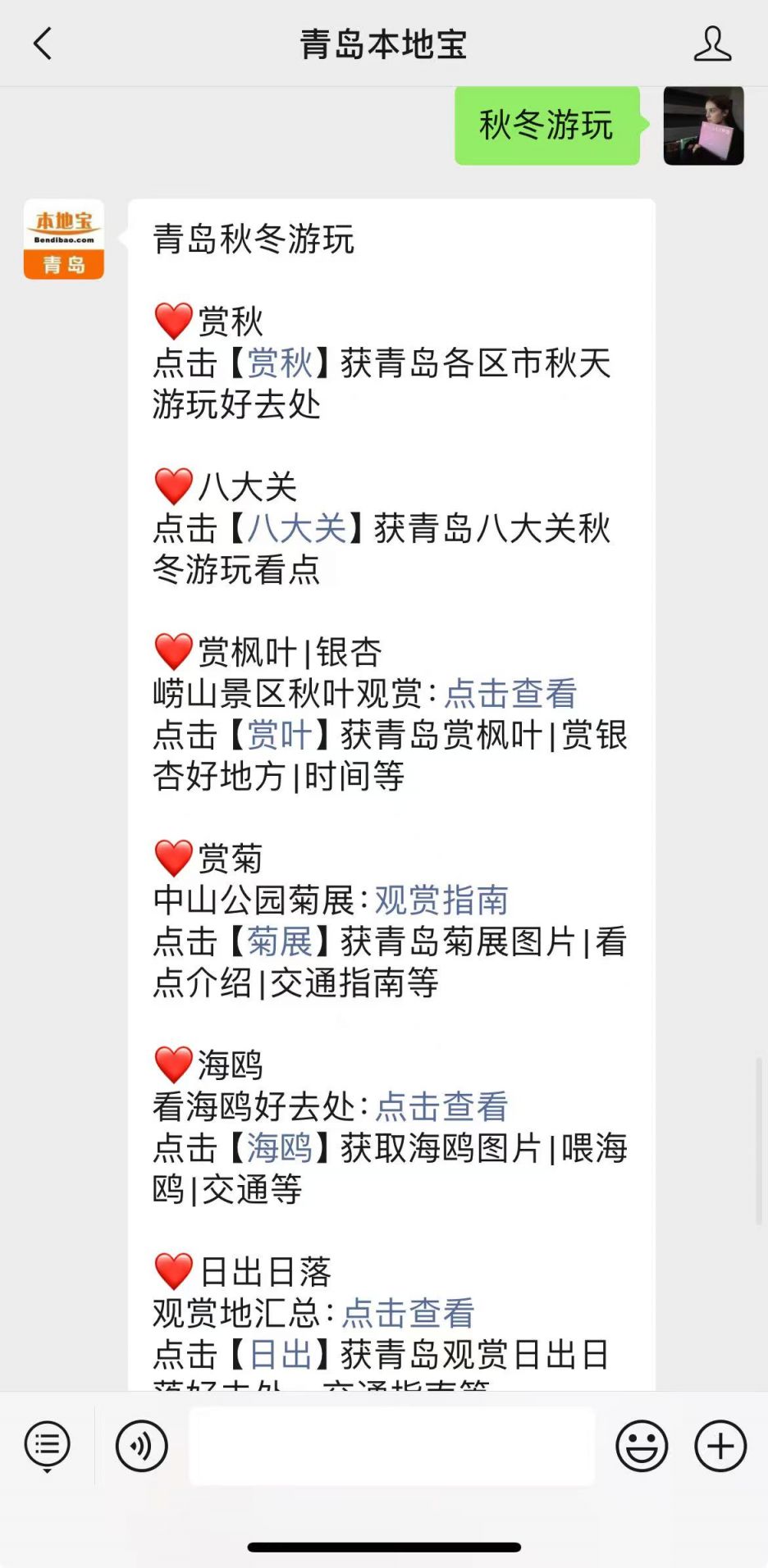Tap the 【赏叶】 keyword link
Screen dimensions: 768x1568
coord(280,735)
